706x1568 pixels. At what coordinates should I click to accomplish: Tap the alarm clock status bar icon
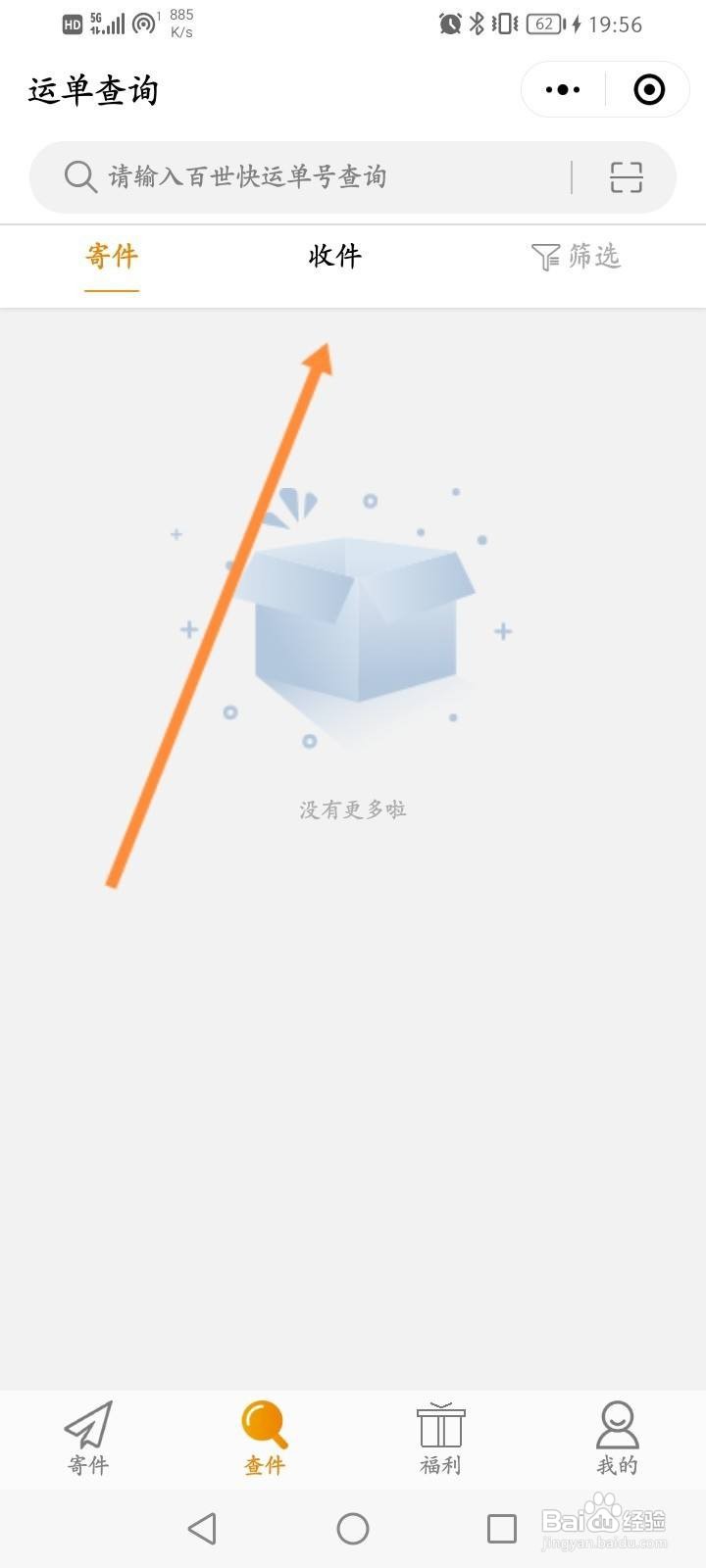pyautogui.click(x=449, y=24)
